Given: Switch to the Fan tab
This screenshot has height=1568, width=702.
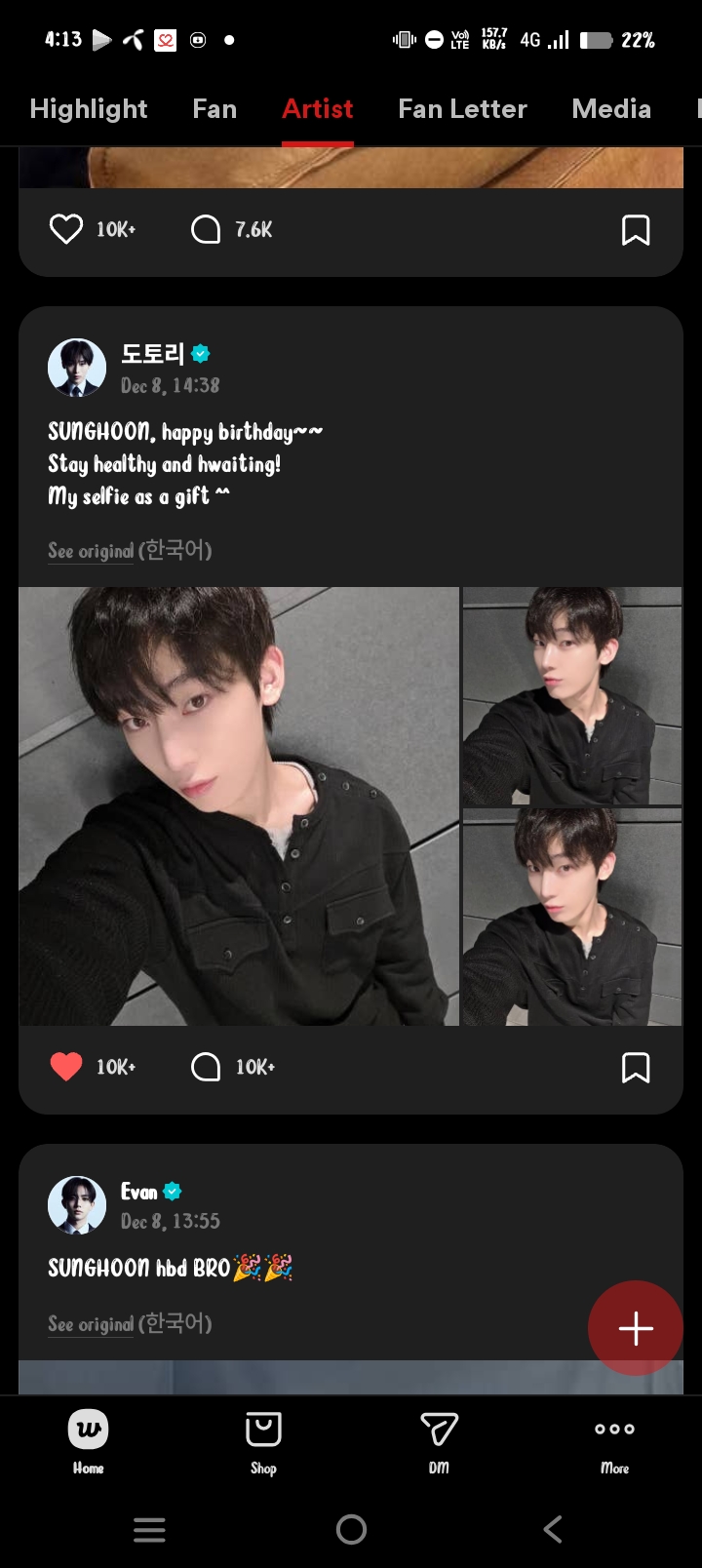Looking at the screenshot, I should click(214, 109).
